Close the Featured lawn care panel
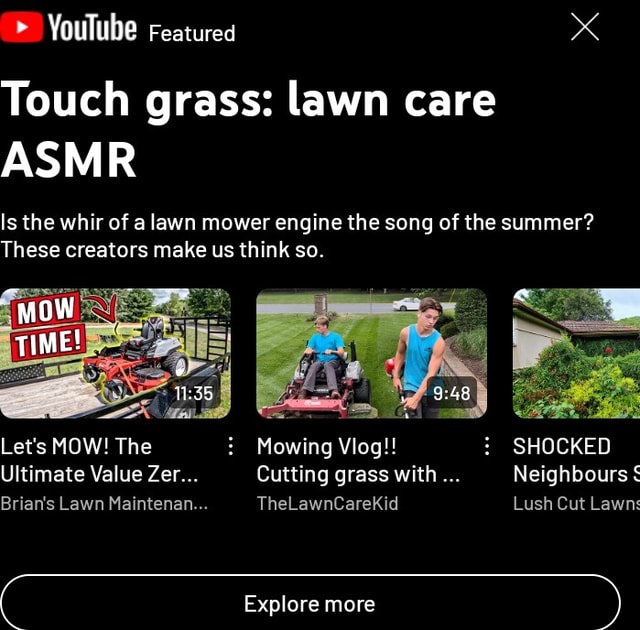640x630 pixels. [x=585, y=27]
